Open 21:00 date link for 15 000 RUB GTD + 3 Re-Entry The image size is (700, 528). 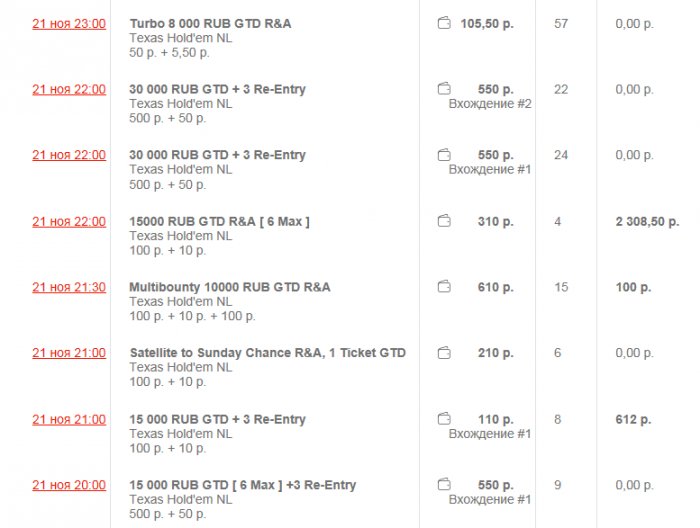pos(68,419)
